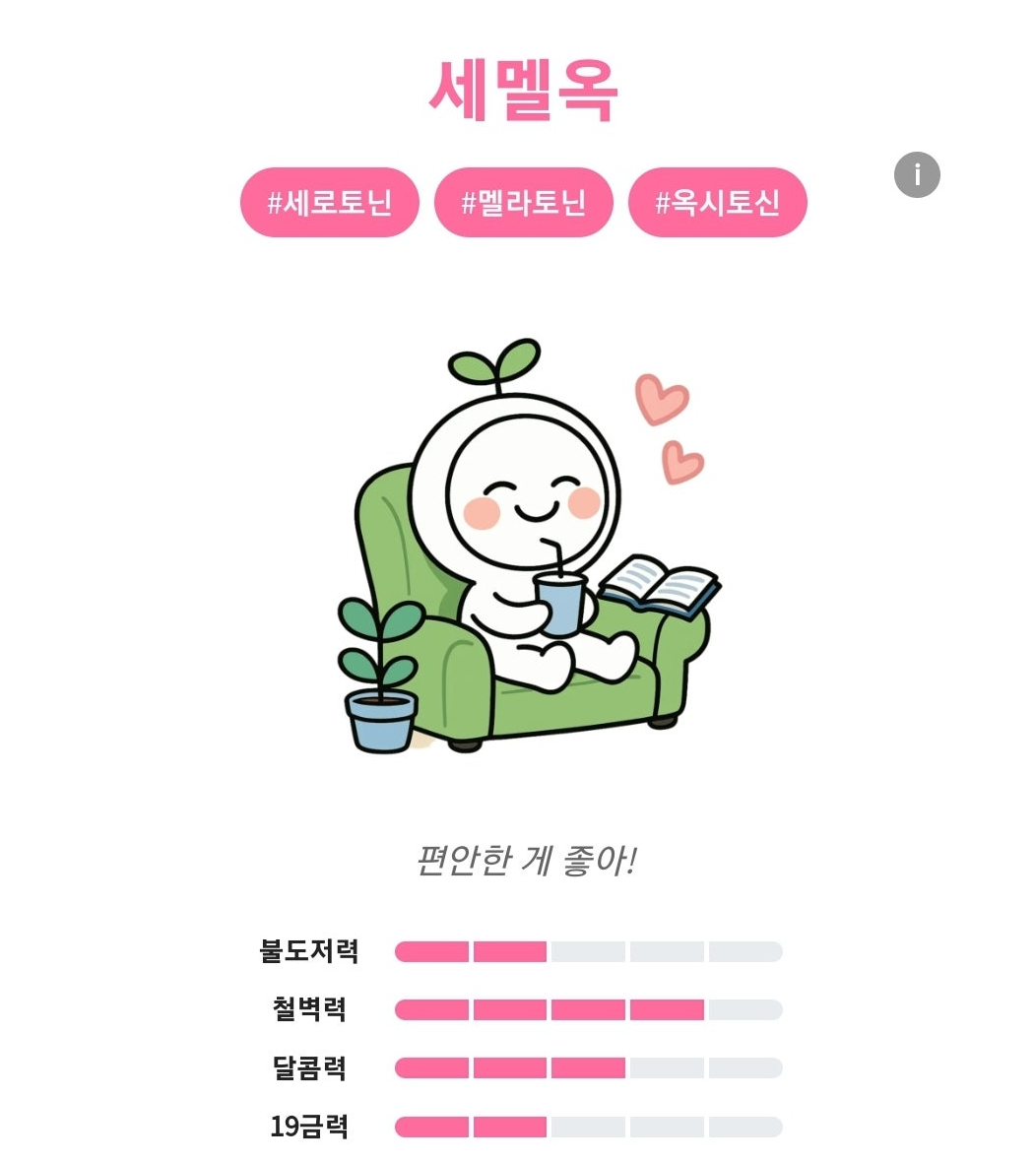Viewport: 1036px width, 1162px height.
Task: Open the #옥시토신 hashtag chip
Action: coord(717,203)
